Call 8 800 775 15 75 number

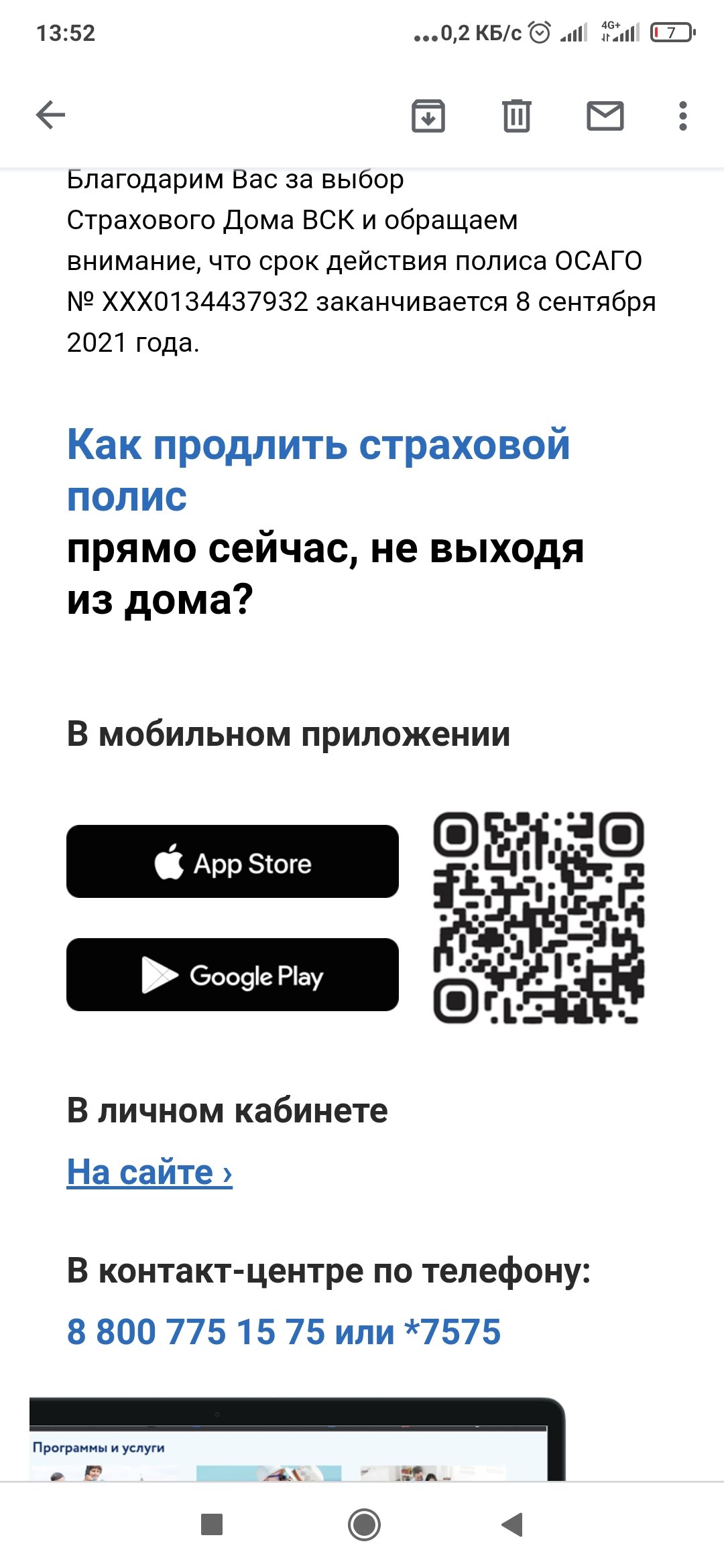coord(196,1331)
